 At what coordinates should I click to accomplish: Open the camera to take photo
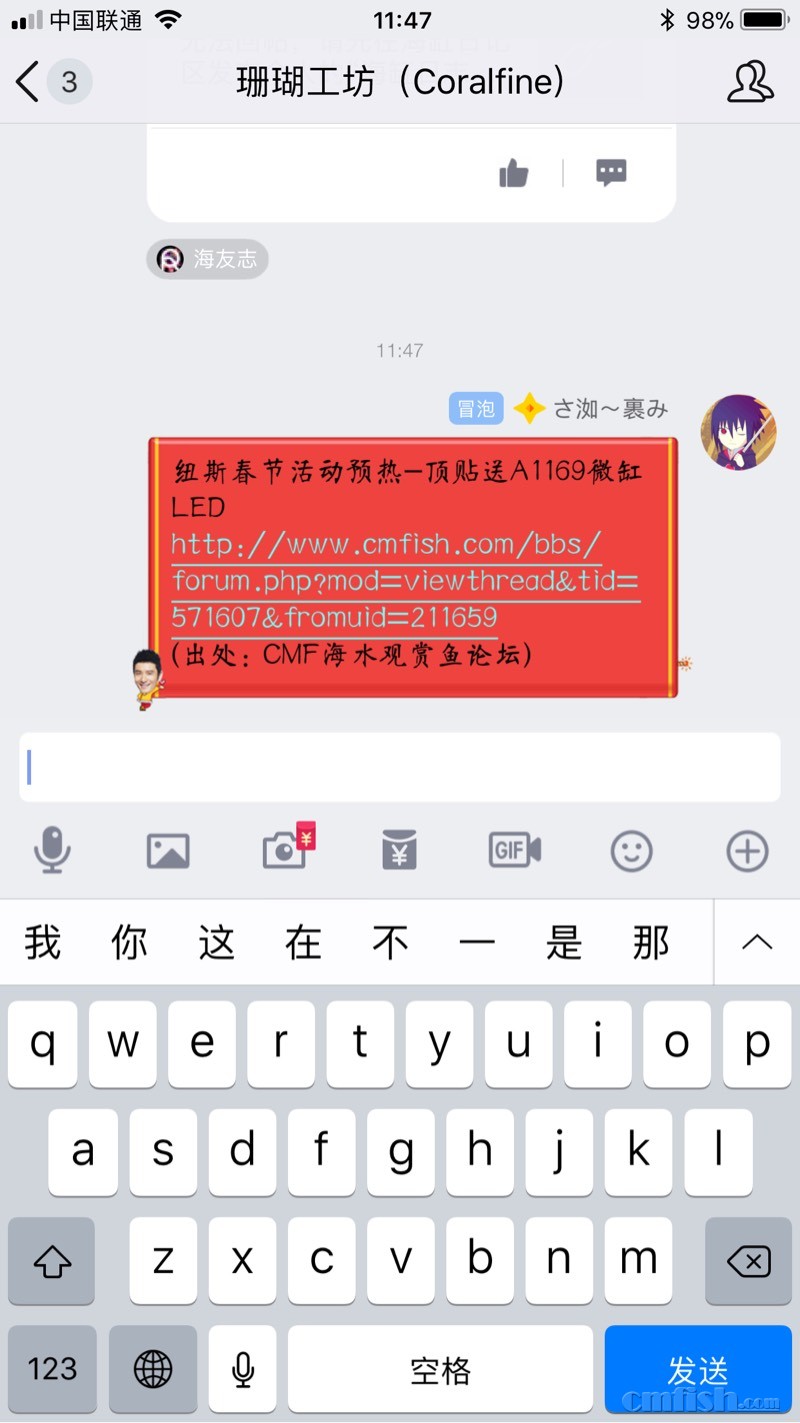(x=285, y=851)
